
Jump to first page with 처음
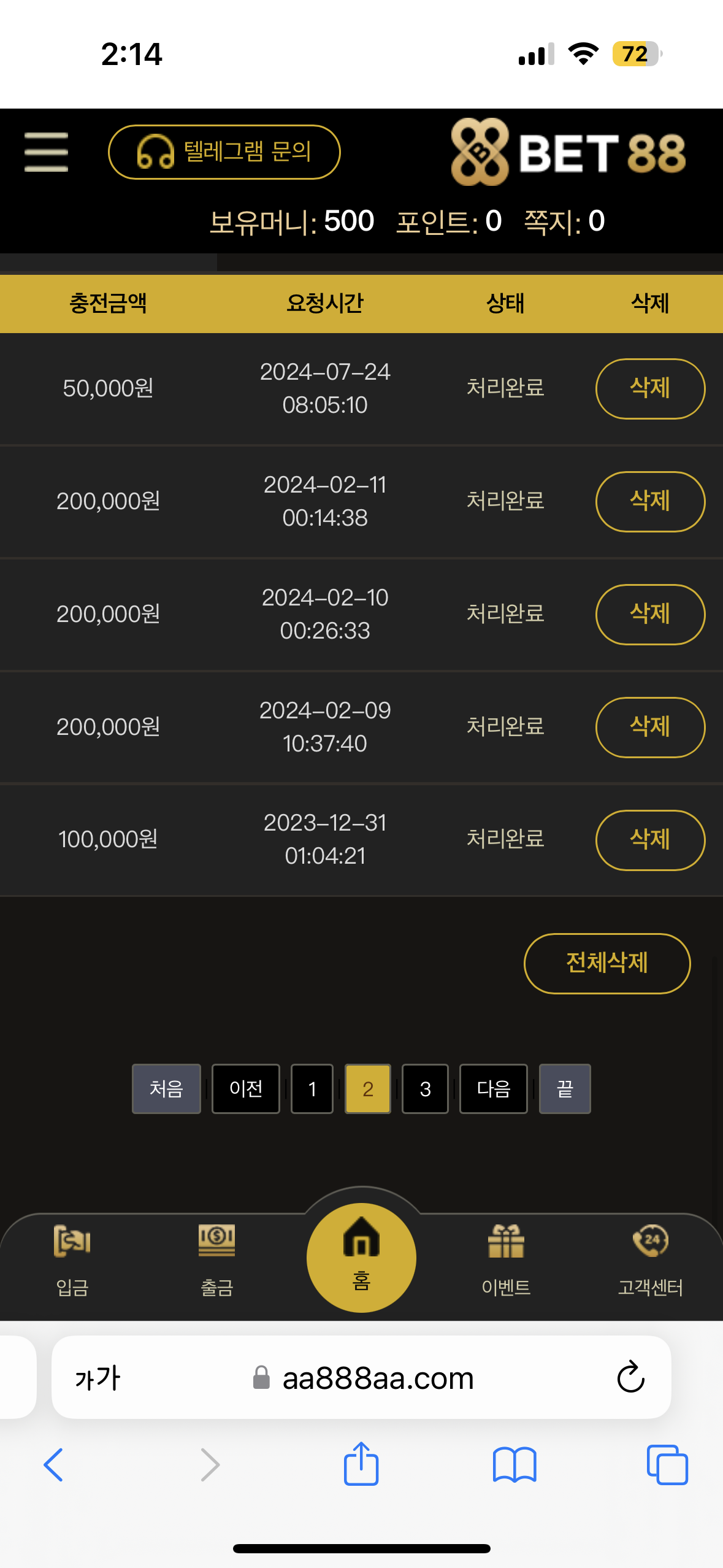click(x=166, y=1088)
